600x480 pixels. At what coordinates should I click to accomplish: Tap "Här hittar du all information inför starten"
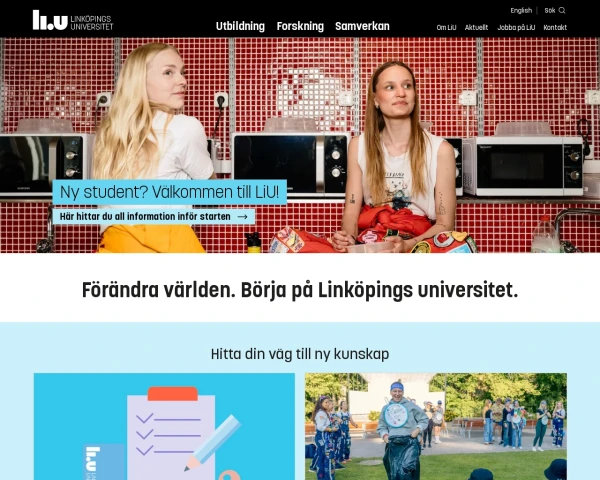pyautogui.click(x=153, y=216)
